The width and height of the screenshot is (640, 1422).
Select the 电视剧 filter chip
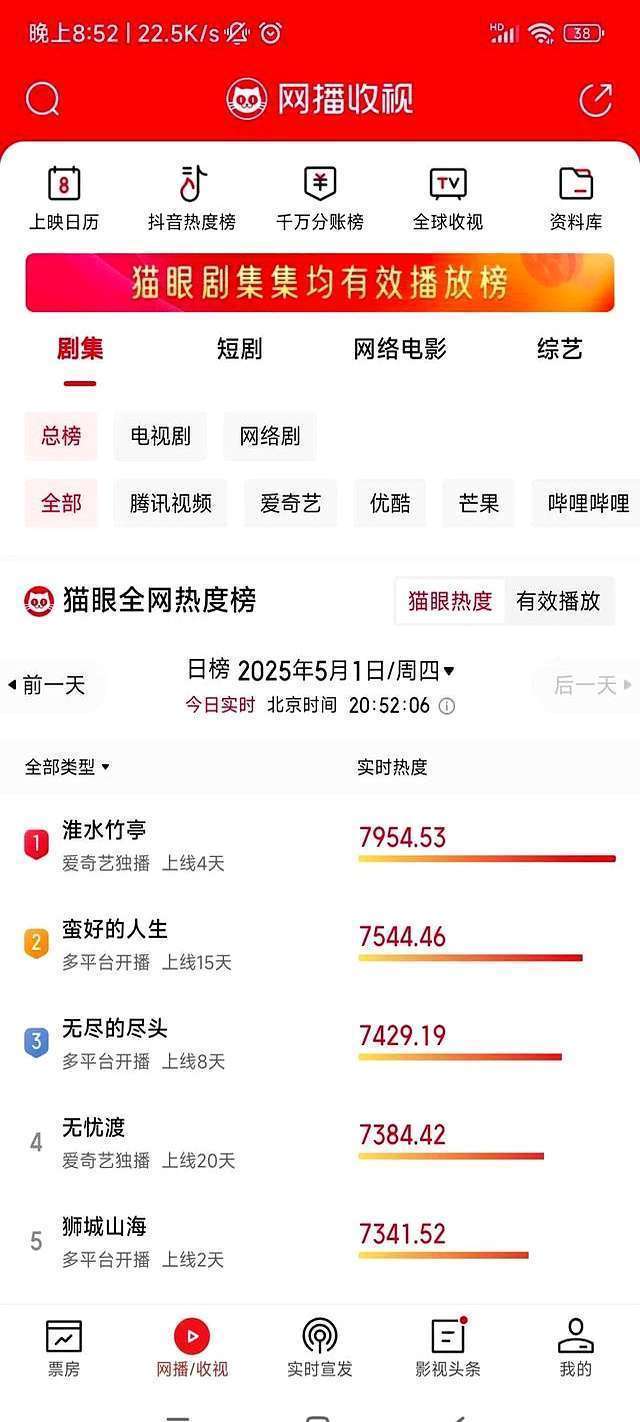[160, 437]
